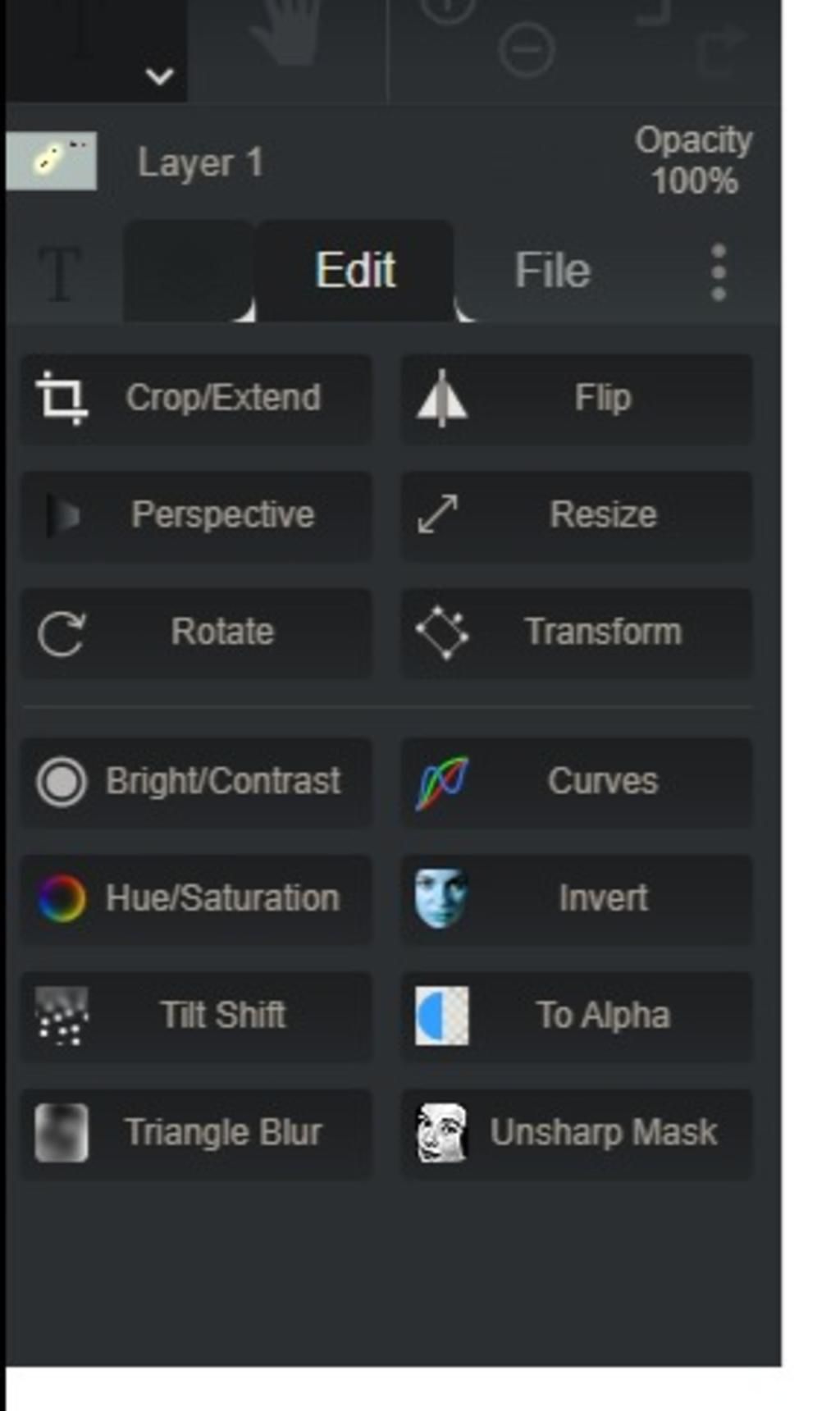Viewport: 840px width, 1411px height.
Task: Select Hue/Saturation
Action: [195, 899]
